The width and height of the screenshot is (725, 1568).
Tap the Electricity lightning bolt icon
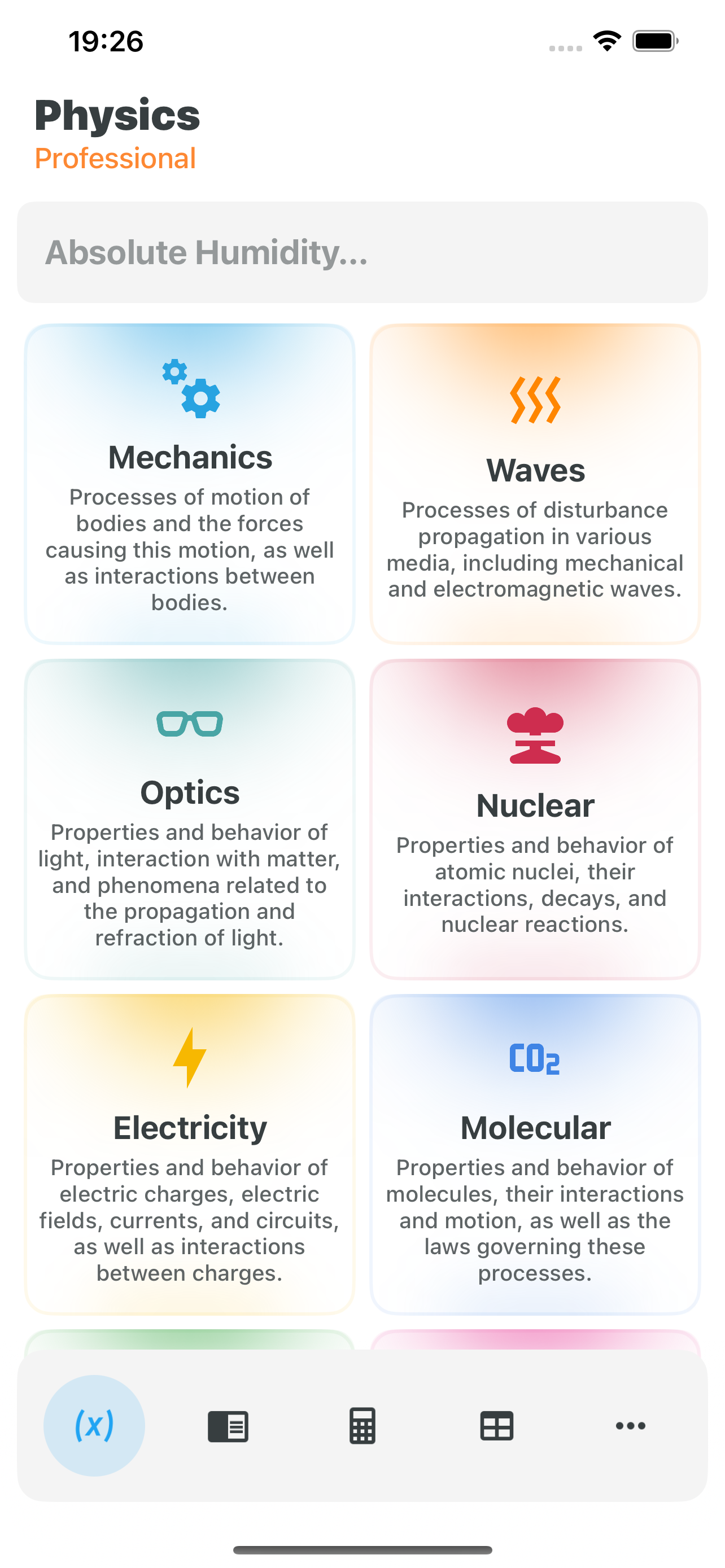tap(190, 1059)
